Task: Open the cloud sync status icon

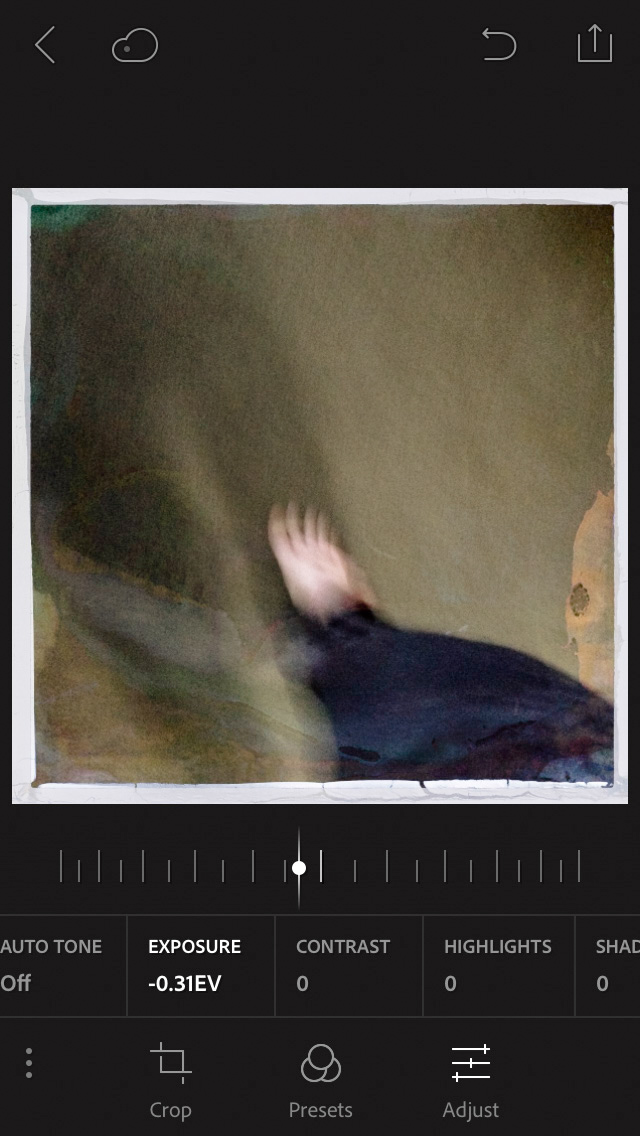Action: (135, 45)
